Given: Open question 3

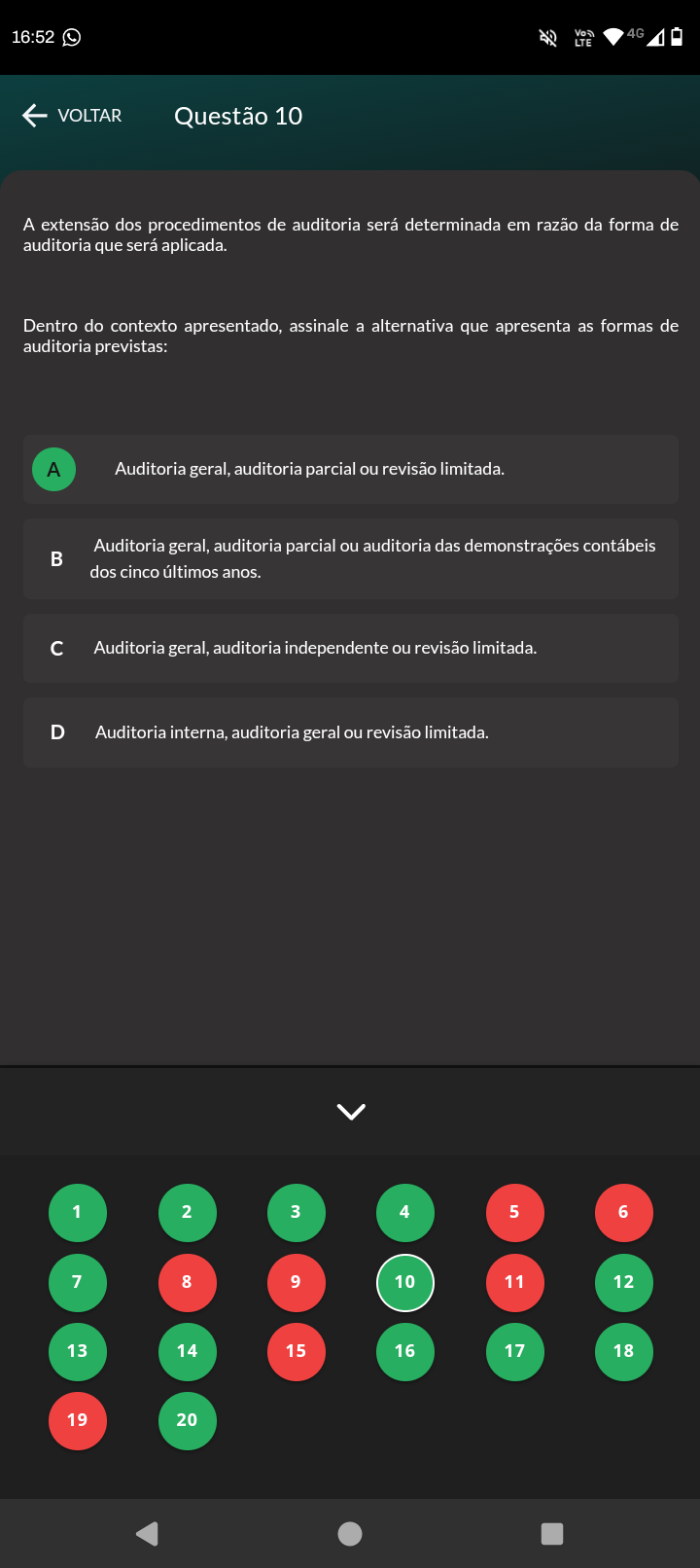Looking at the screenshot, I should click(x=297, y=1213).
